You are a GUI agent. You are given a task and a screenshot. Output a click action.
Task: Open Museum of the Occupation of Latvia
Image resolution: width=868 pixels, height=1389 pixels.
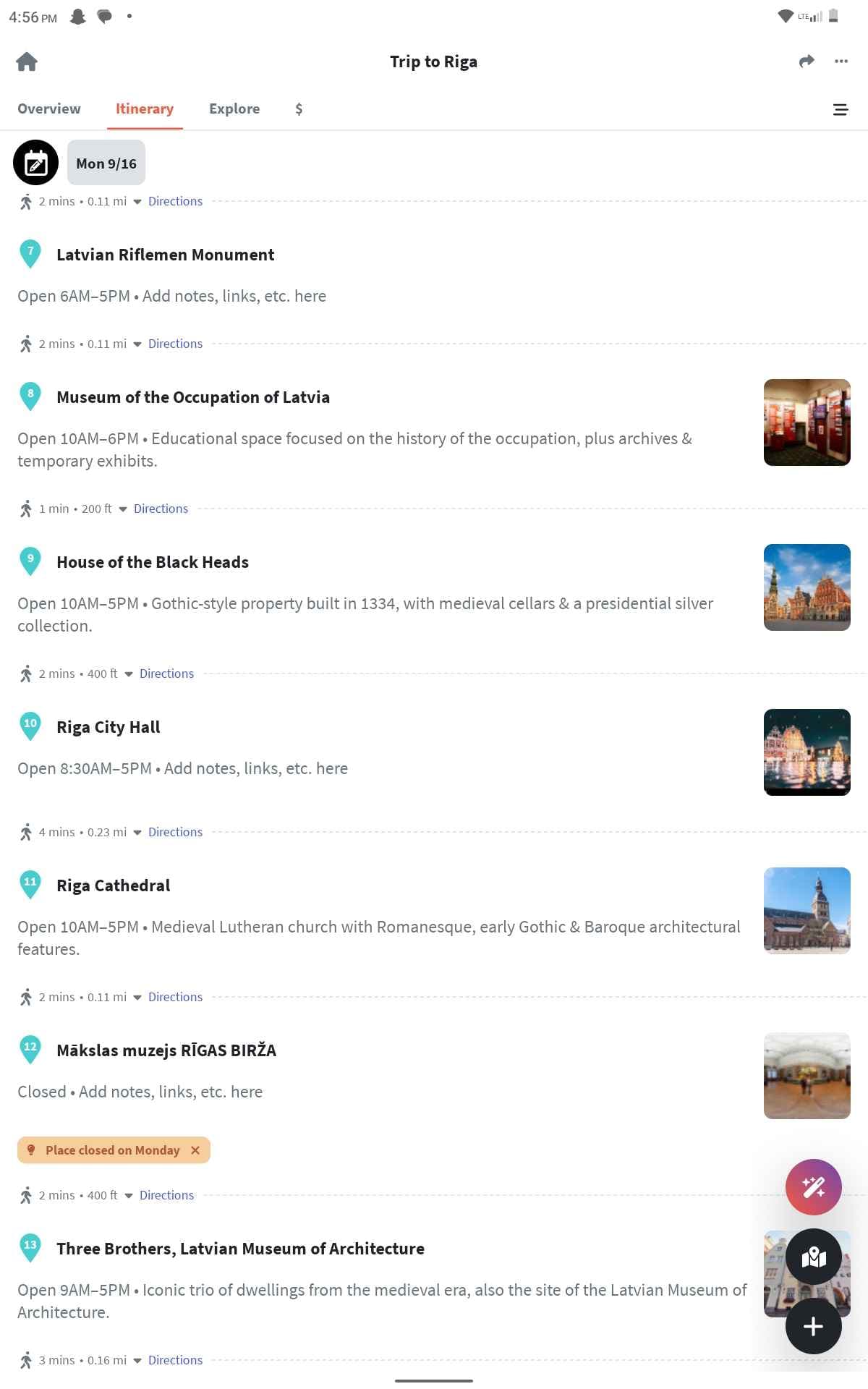[193, 397]
